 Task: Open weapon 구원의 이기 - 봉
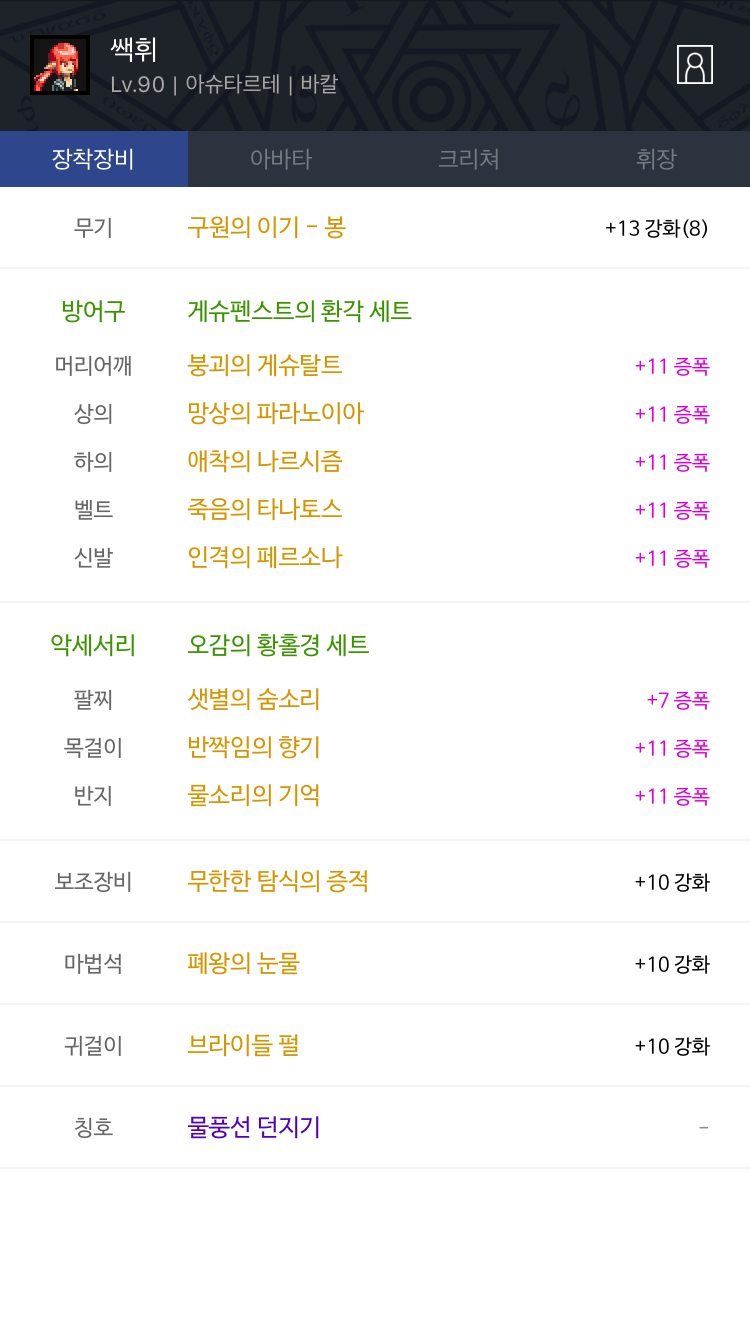(267, 227)
